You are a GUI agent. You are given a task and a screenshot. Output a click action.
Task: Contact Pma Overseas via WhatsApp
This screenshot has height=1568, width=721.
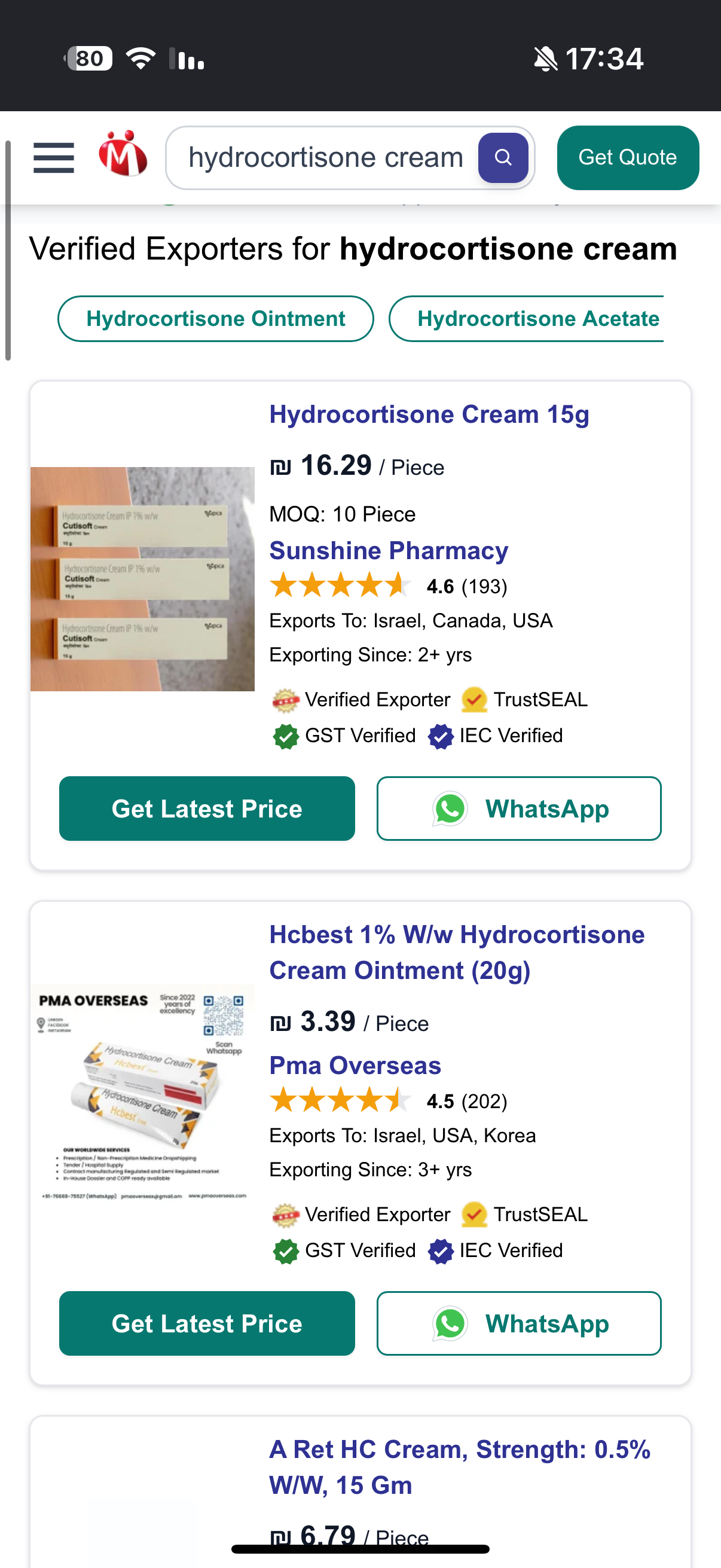tap(518, 1323)
